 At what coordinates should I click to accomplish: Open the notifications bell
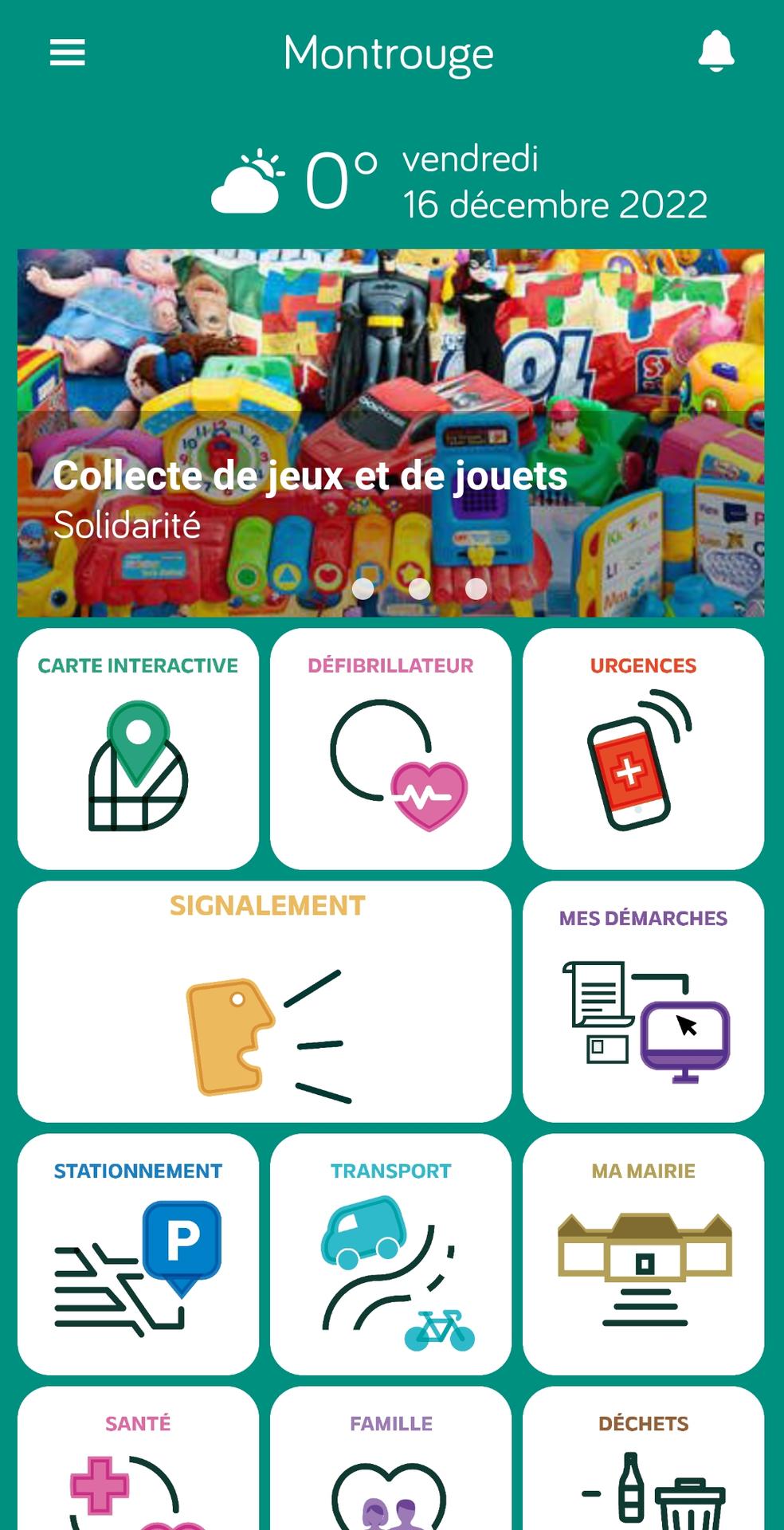click(715, 52)
